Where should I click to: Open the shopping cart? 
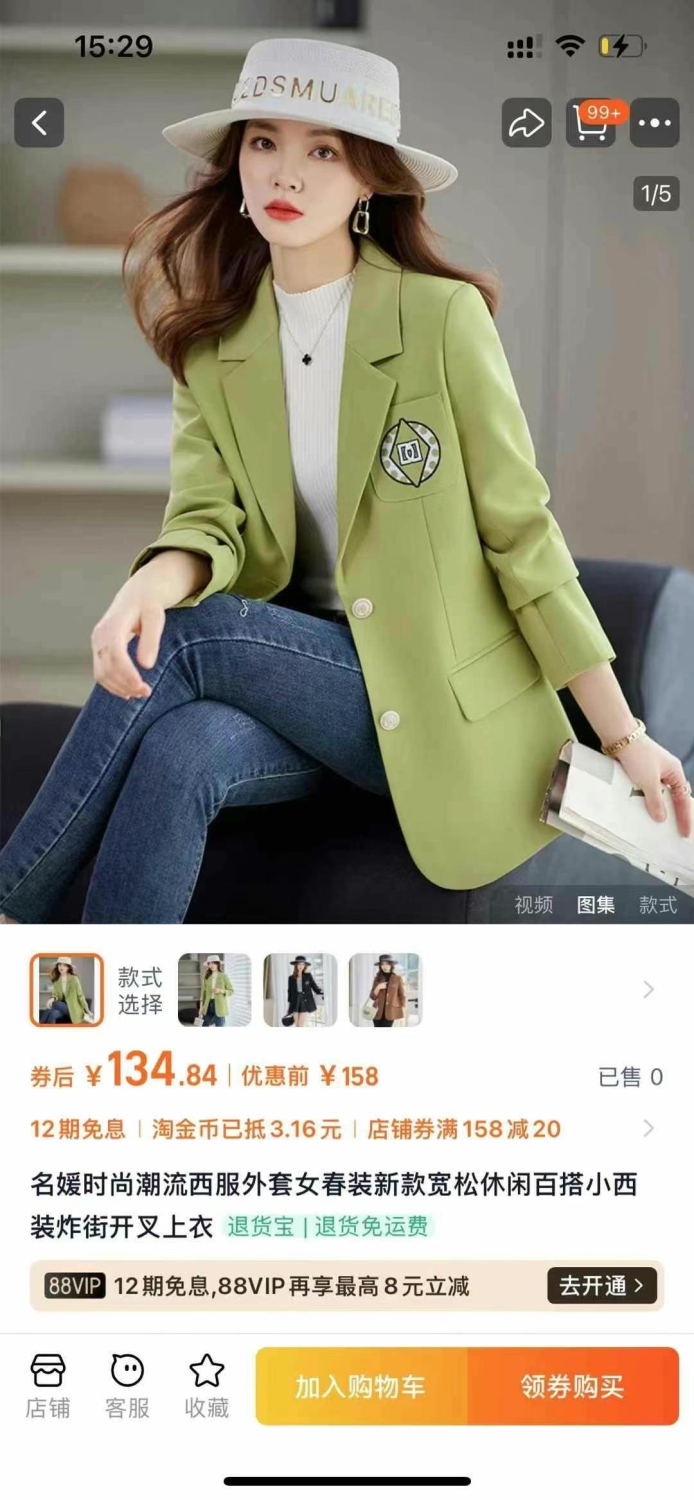click(591, 123)
